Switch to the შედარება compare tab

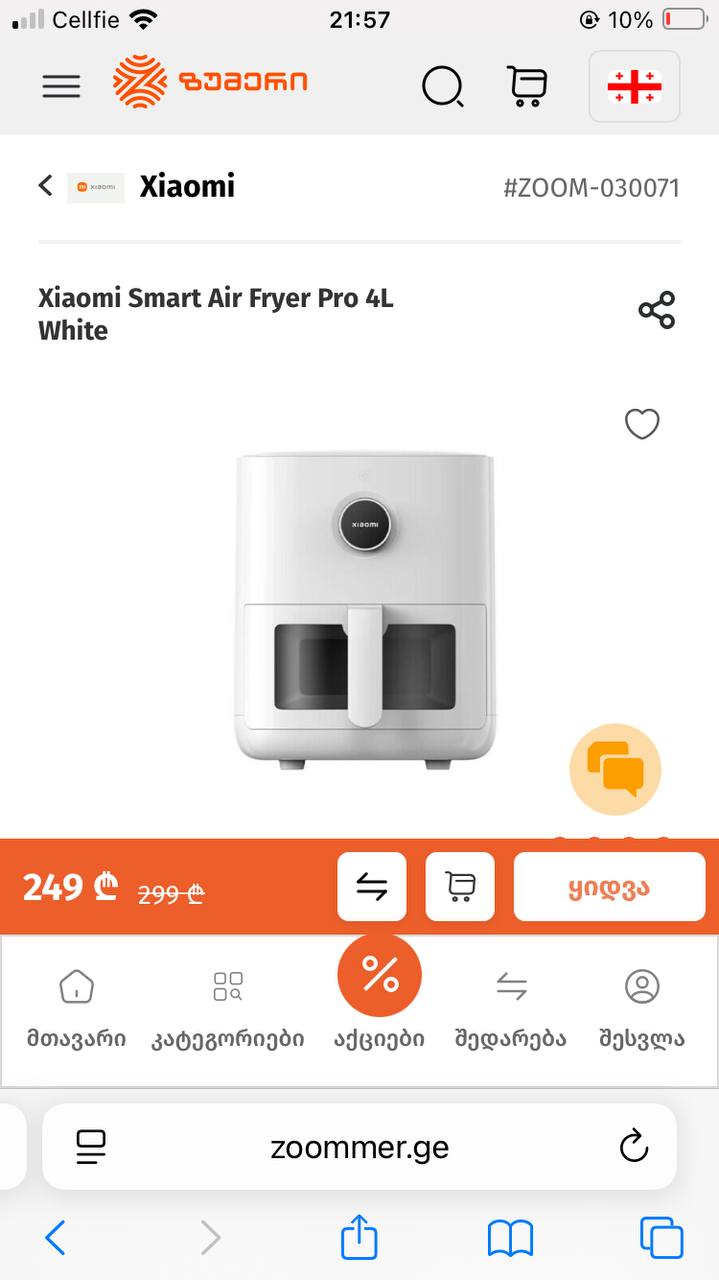pos(511,1010)
